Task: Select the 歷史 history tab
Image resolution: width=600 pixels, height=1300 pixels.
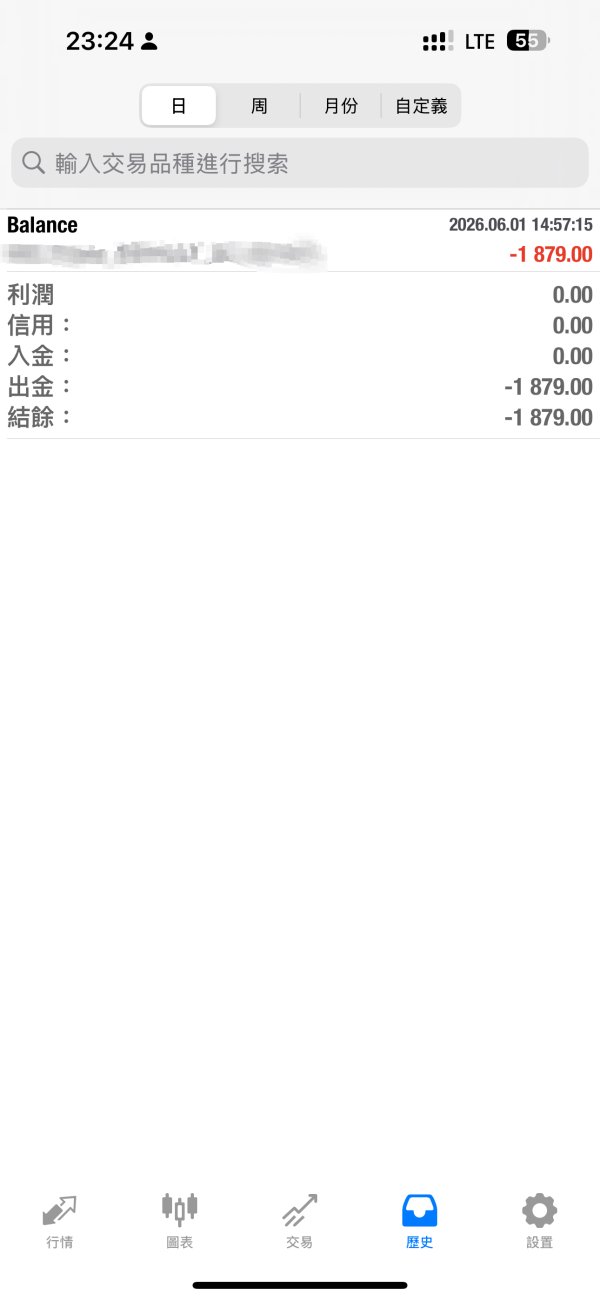Action: click(419, 1221)
